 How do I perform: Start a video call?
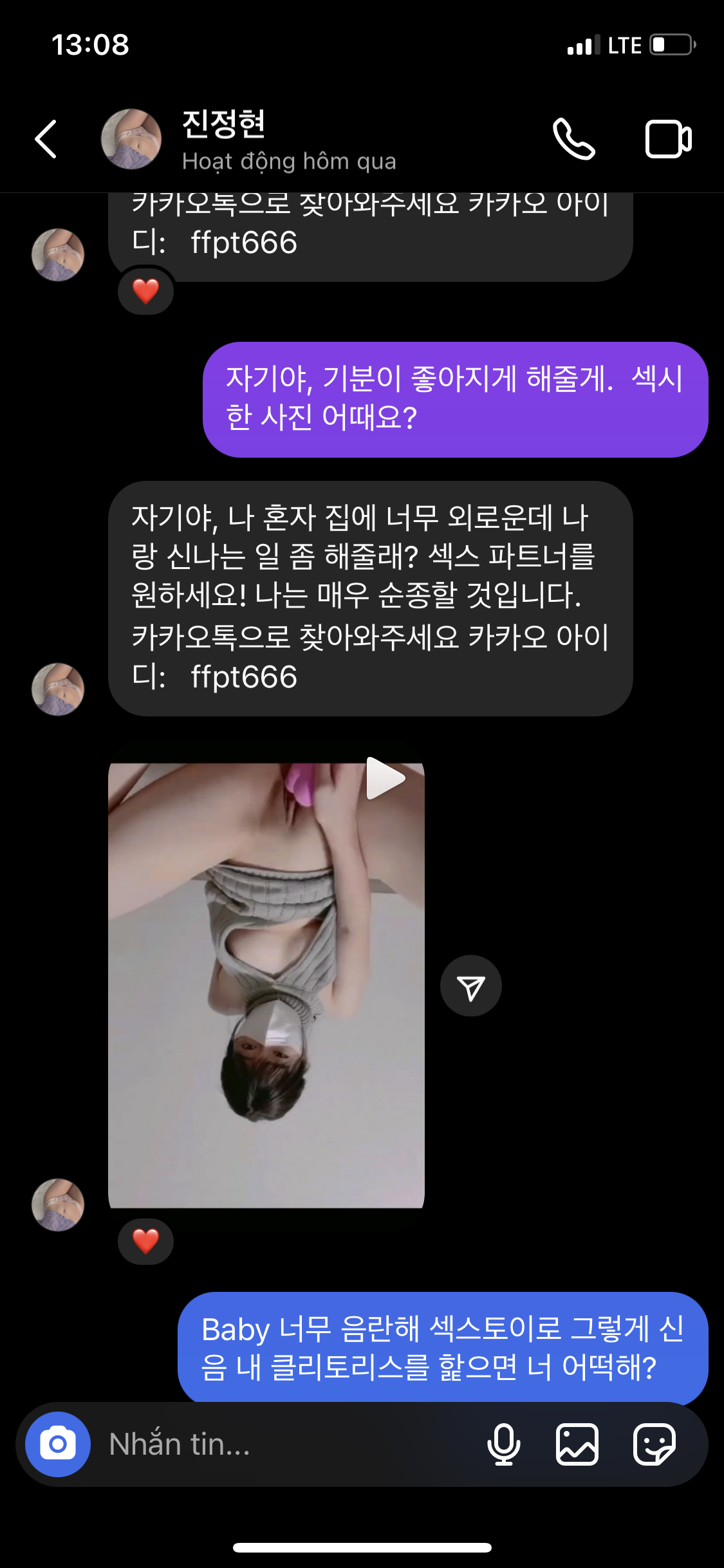pos(668,139)
